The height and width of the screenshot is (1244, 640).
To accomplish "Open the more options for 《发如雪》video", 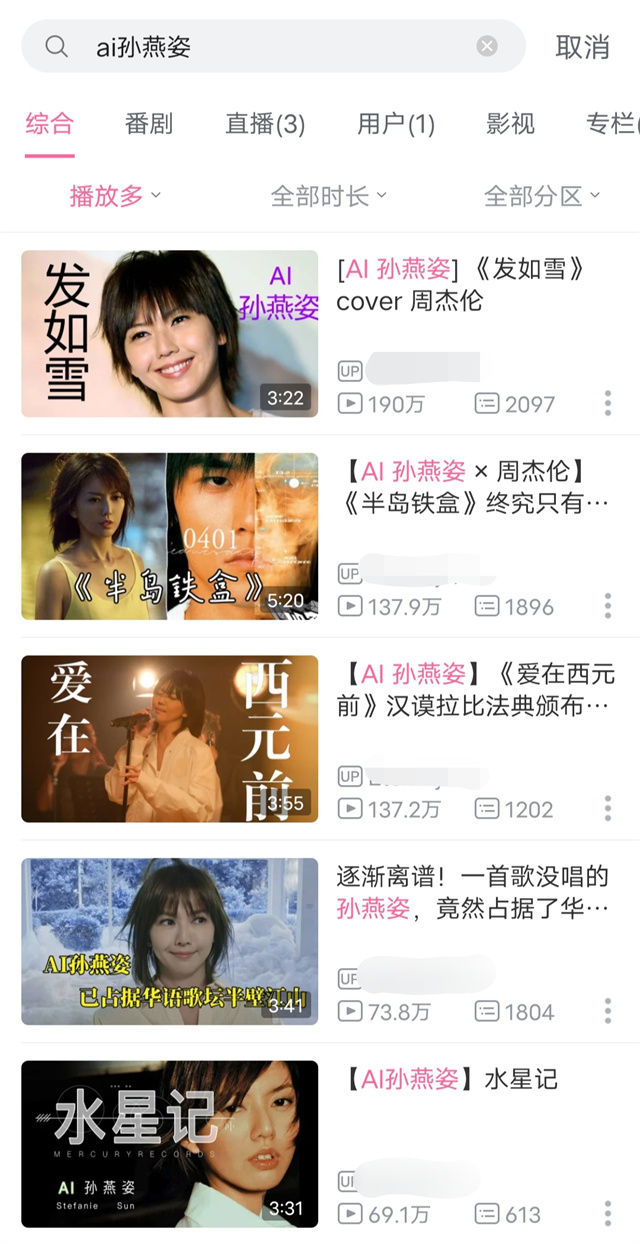I will click(607, 404).
